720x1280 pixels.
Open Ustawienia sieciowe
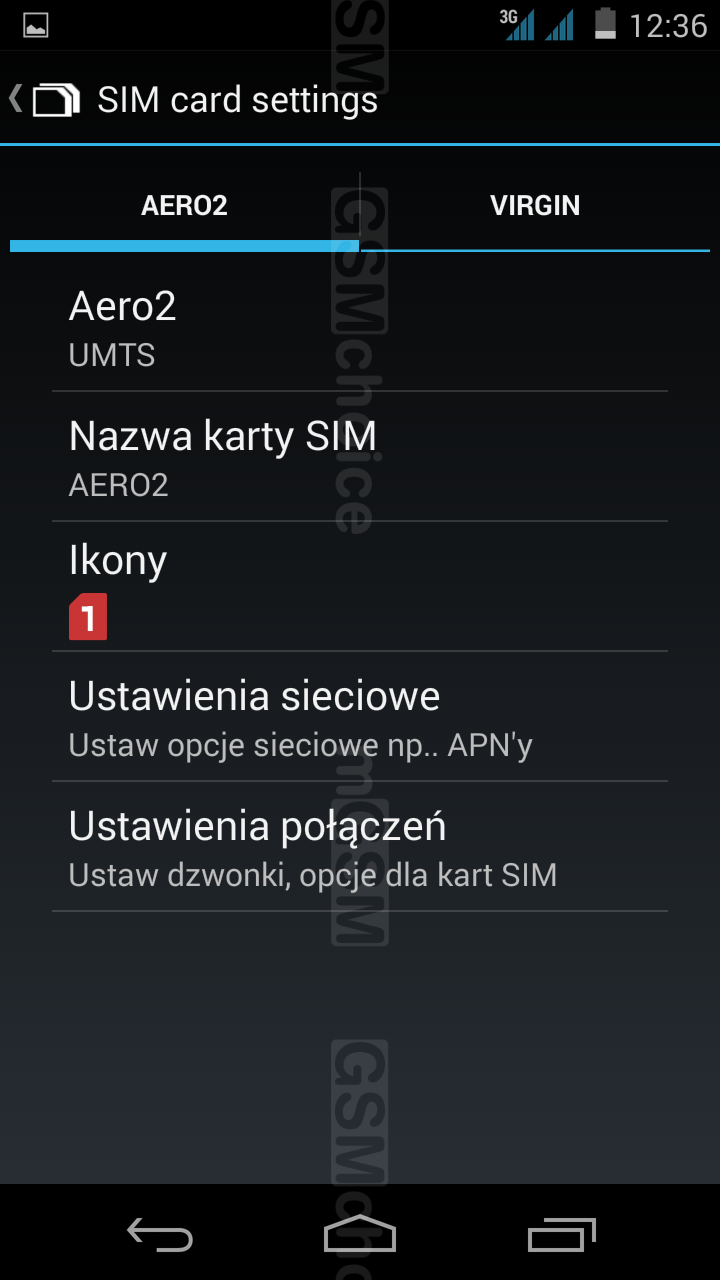[359, 717]
